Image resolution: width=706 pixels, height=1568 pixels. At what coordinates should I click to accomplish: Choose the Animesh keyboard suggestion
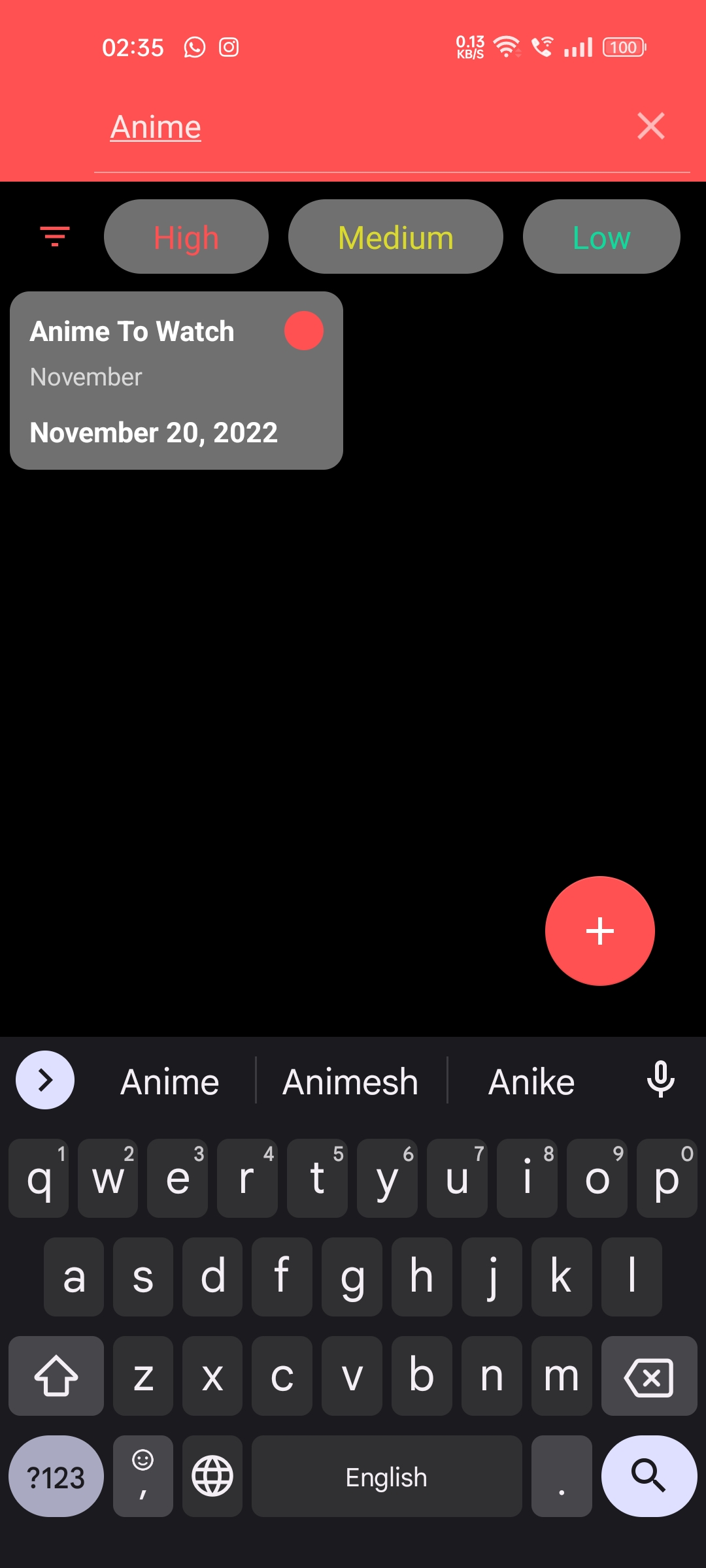tap(351, 1081)
